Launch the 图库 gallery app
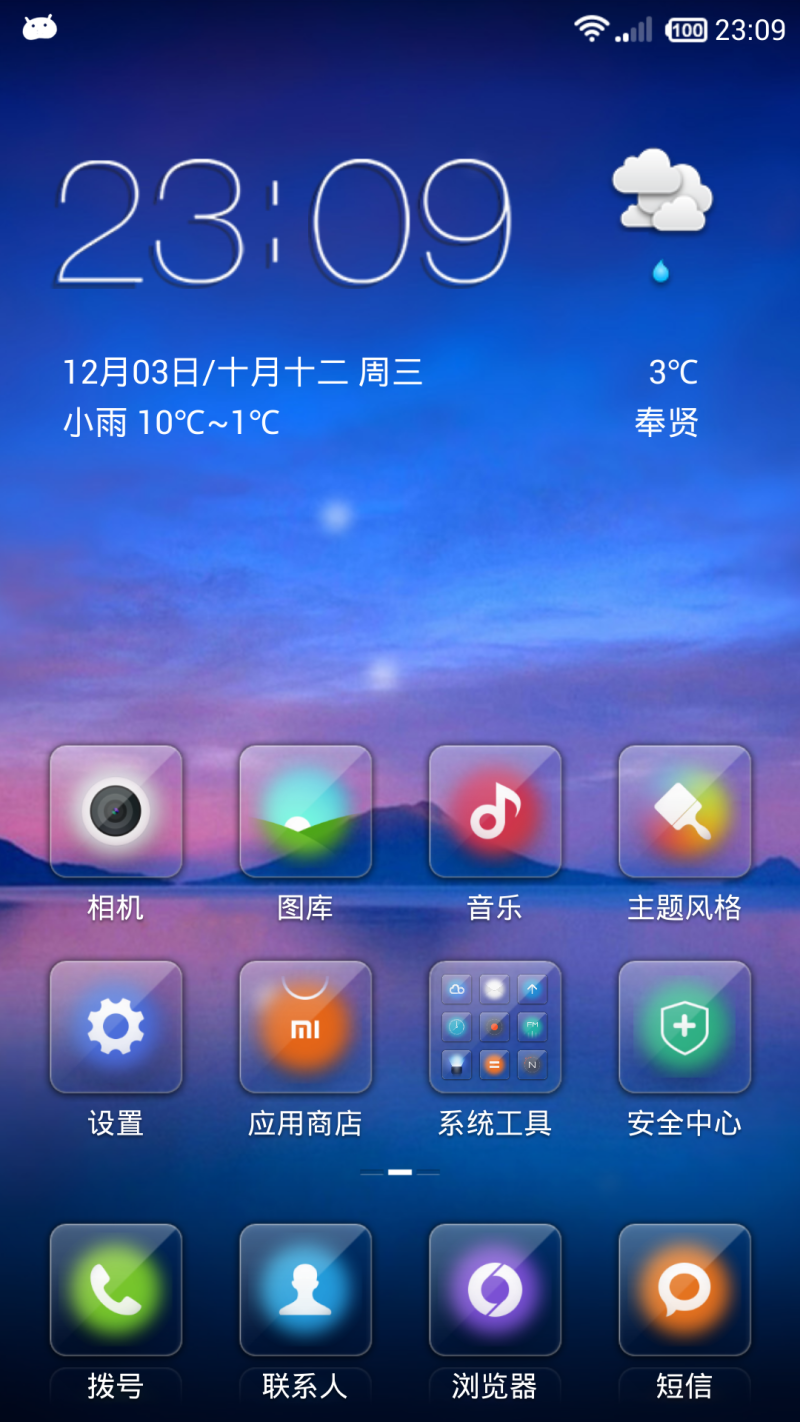The image size is (800, 1422). [305, 811]
